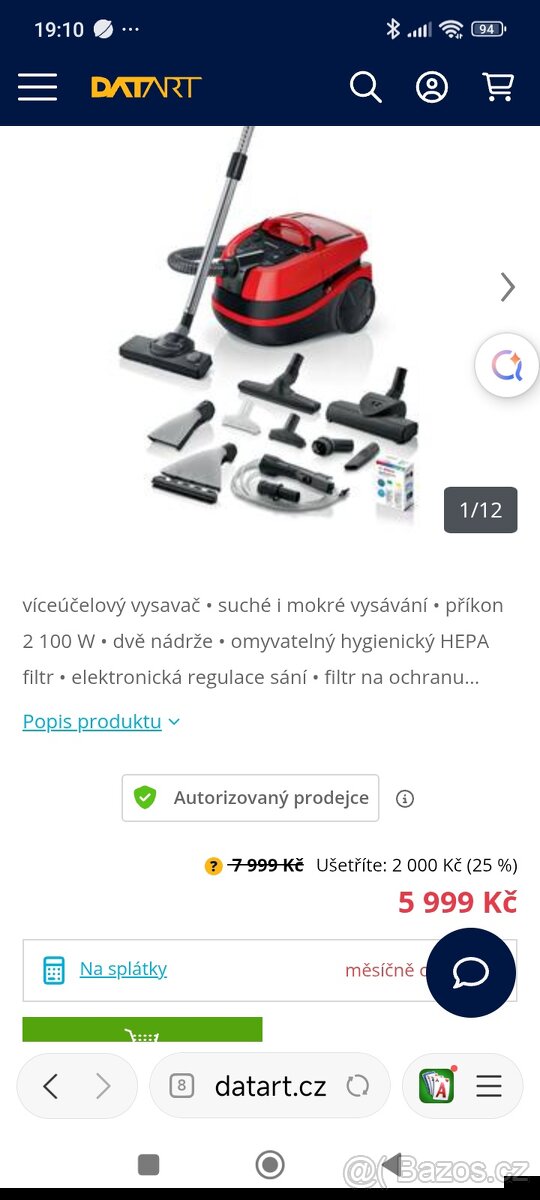Tap the datart.cz address bar
The image size is (540, 1200).
270,1086
